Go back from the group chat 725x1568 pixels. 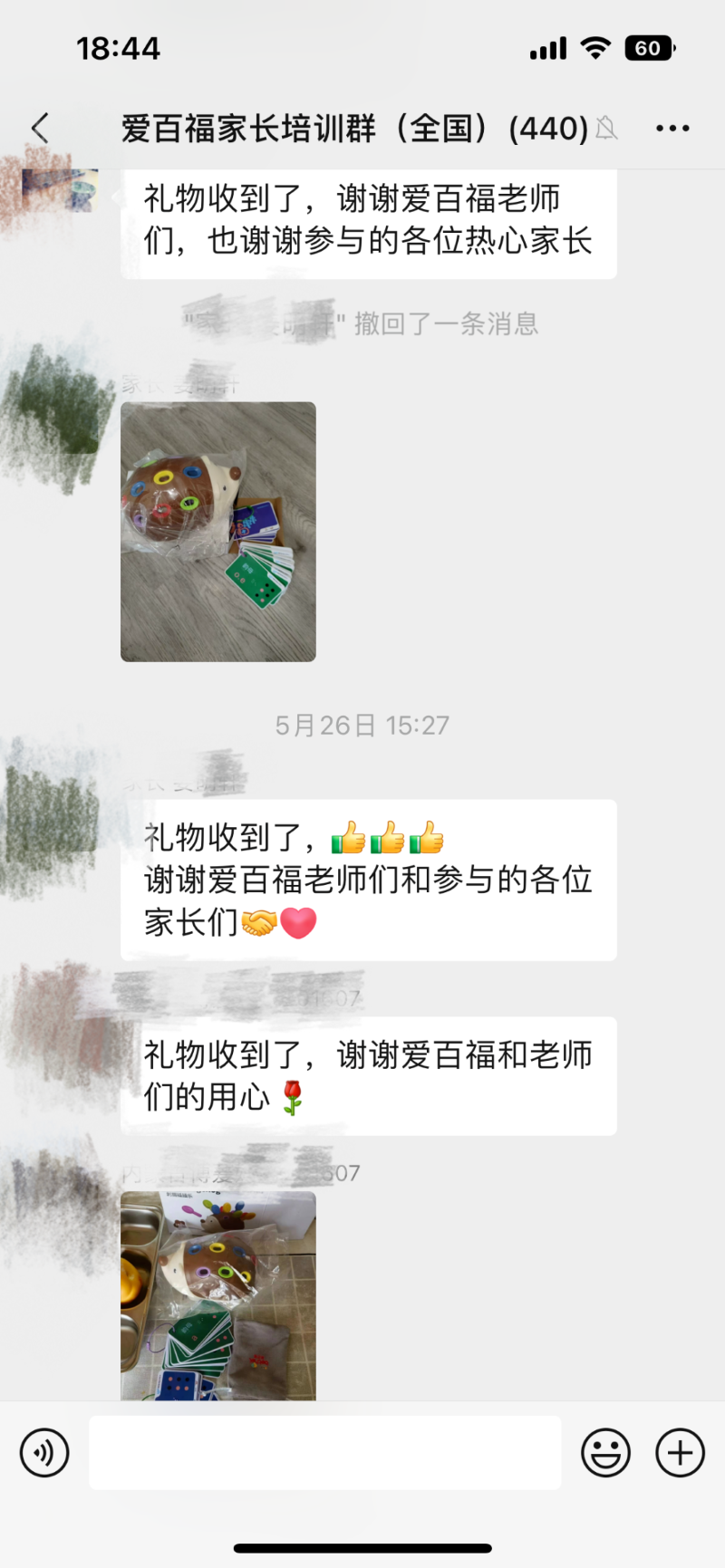point(40,129)
